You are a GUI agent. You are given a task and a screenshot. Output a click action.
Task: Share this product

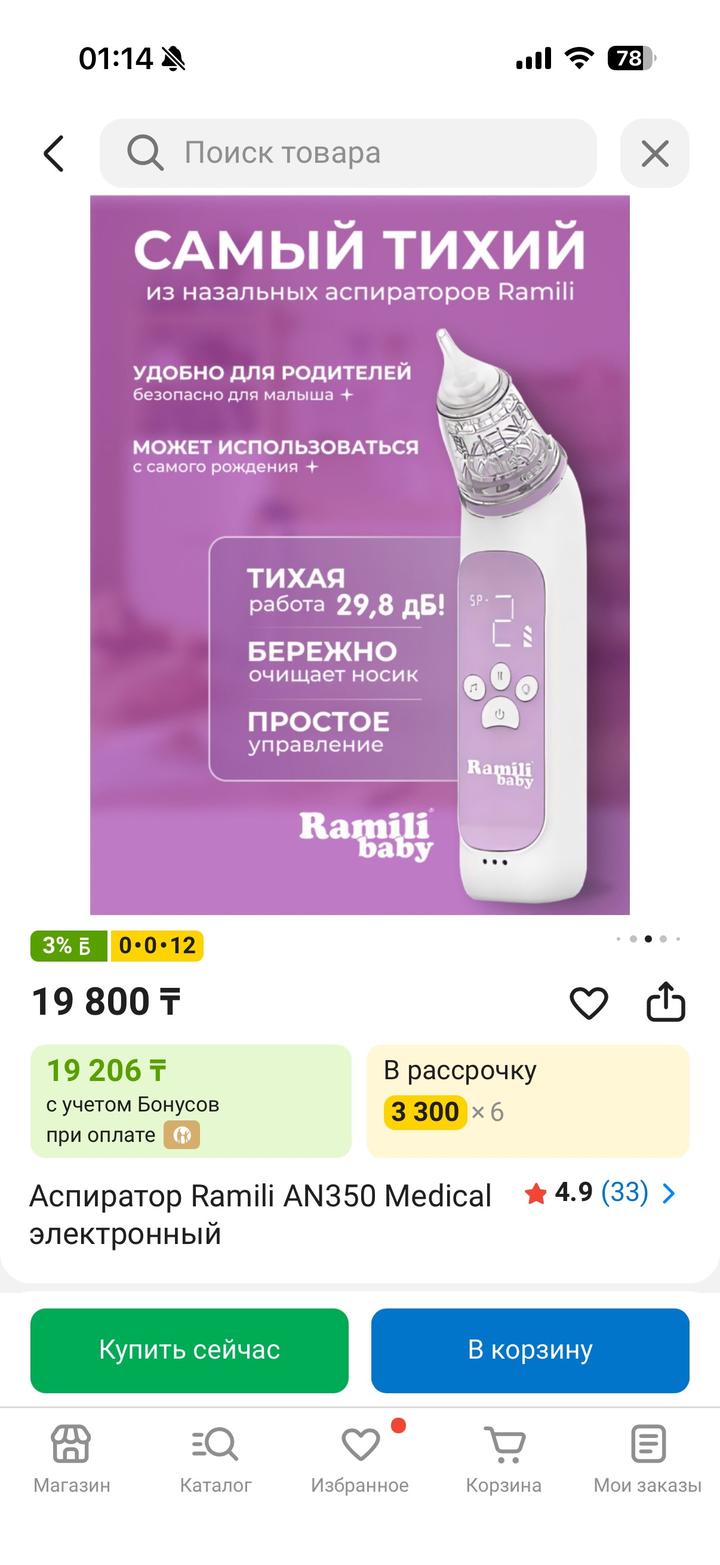(x=665, y=1002)
